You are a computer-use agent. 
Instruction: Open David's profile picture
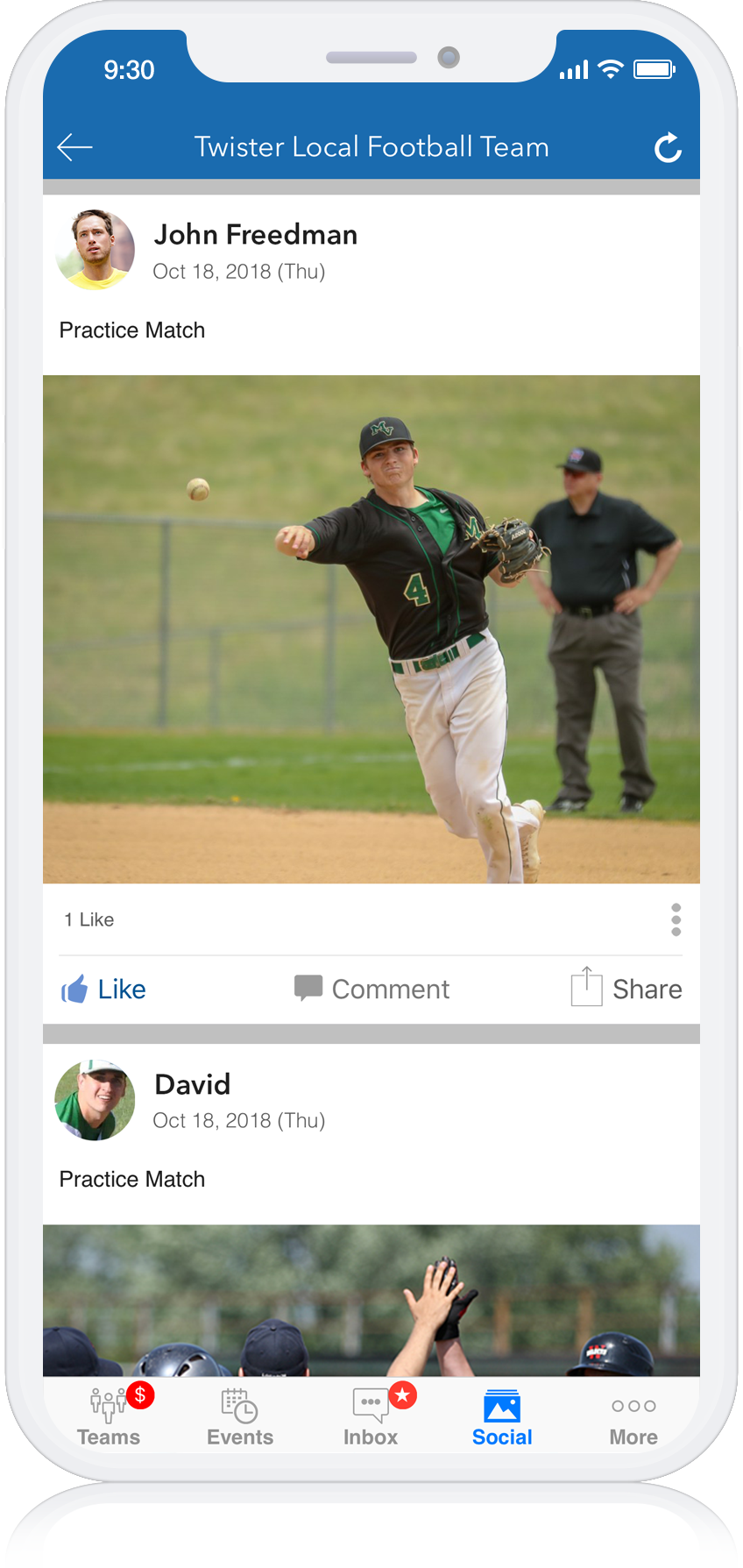point(96,1099)
